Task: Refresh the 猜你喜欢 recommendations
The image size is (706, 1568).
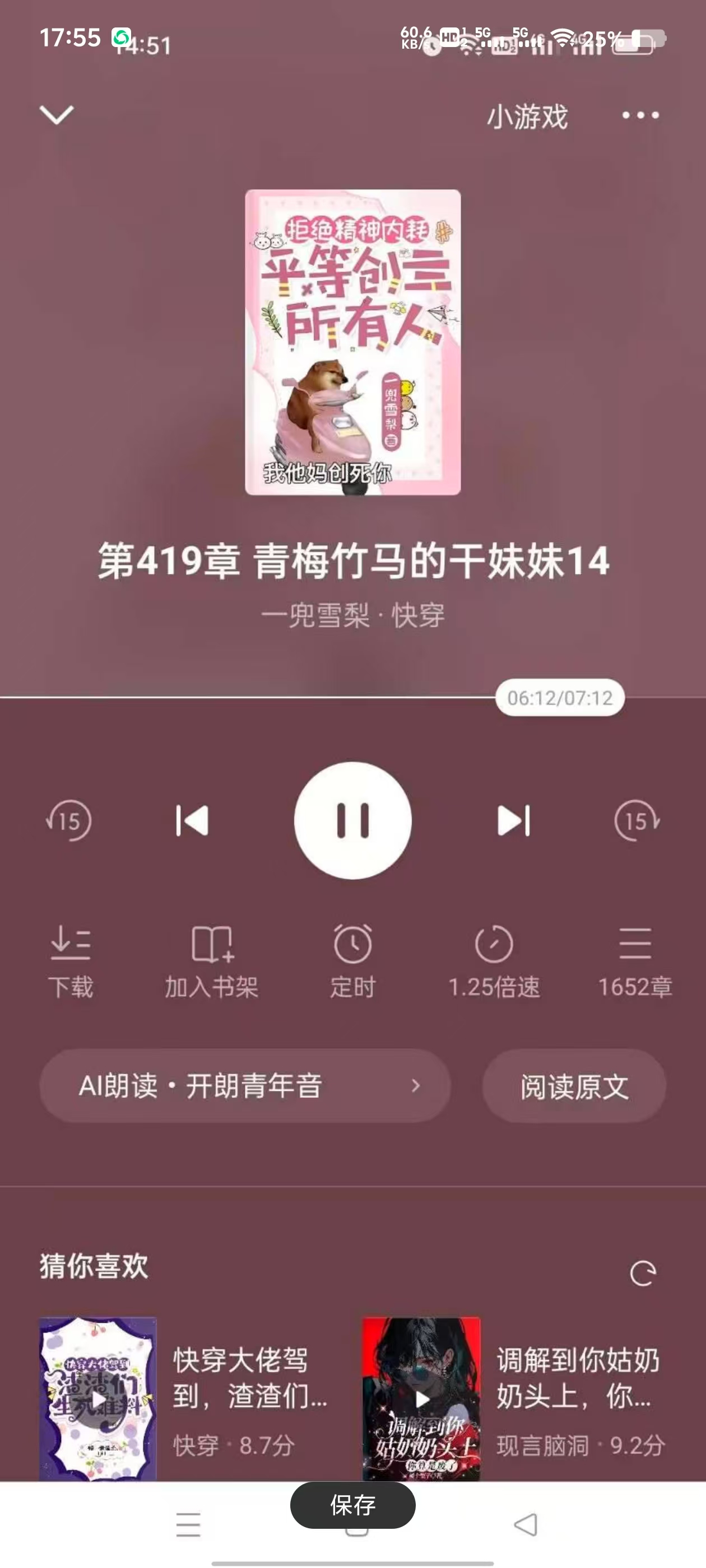Action: [x=642, y=1273]
